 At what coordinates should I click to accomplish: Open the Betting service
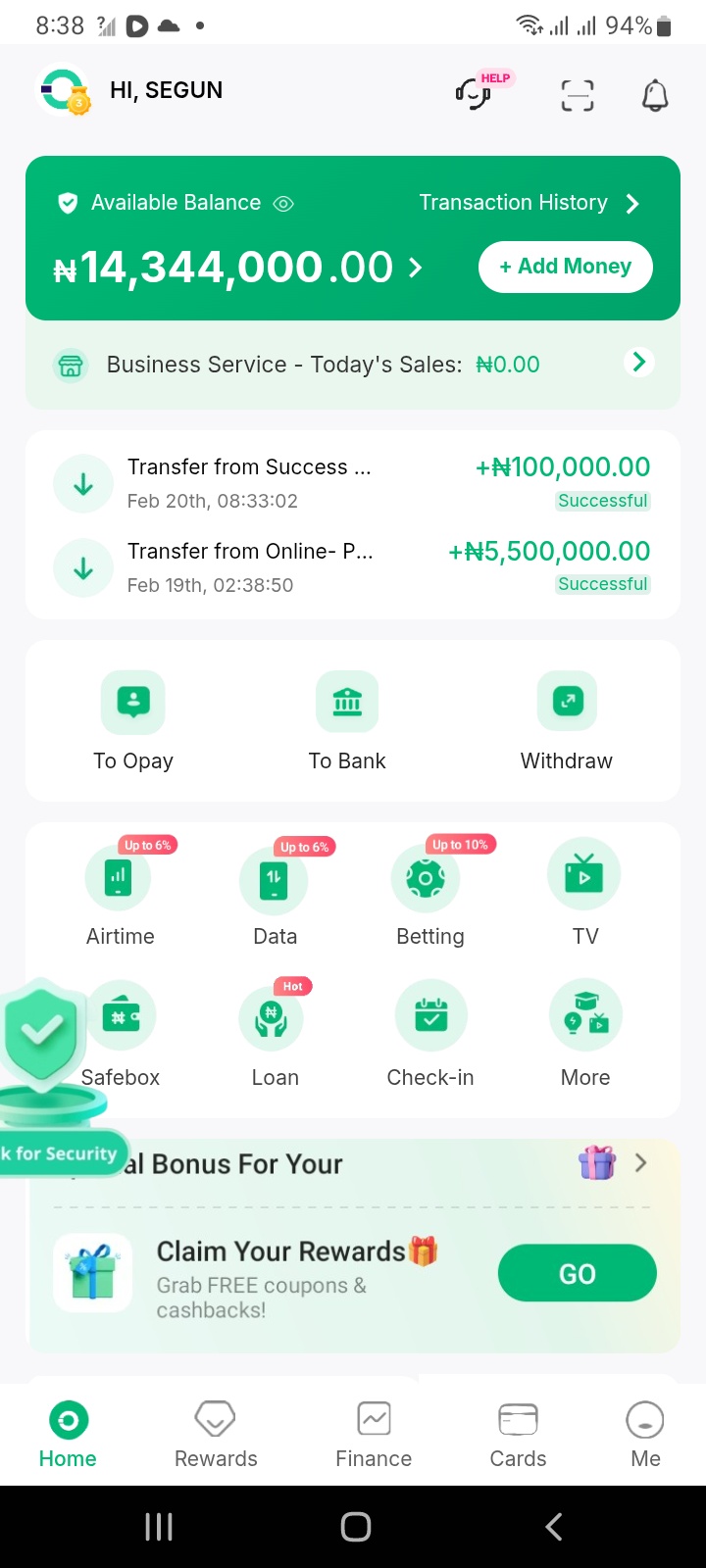pos(429,894)
